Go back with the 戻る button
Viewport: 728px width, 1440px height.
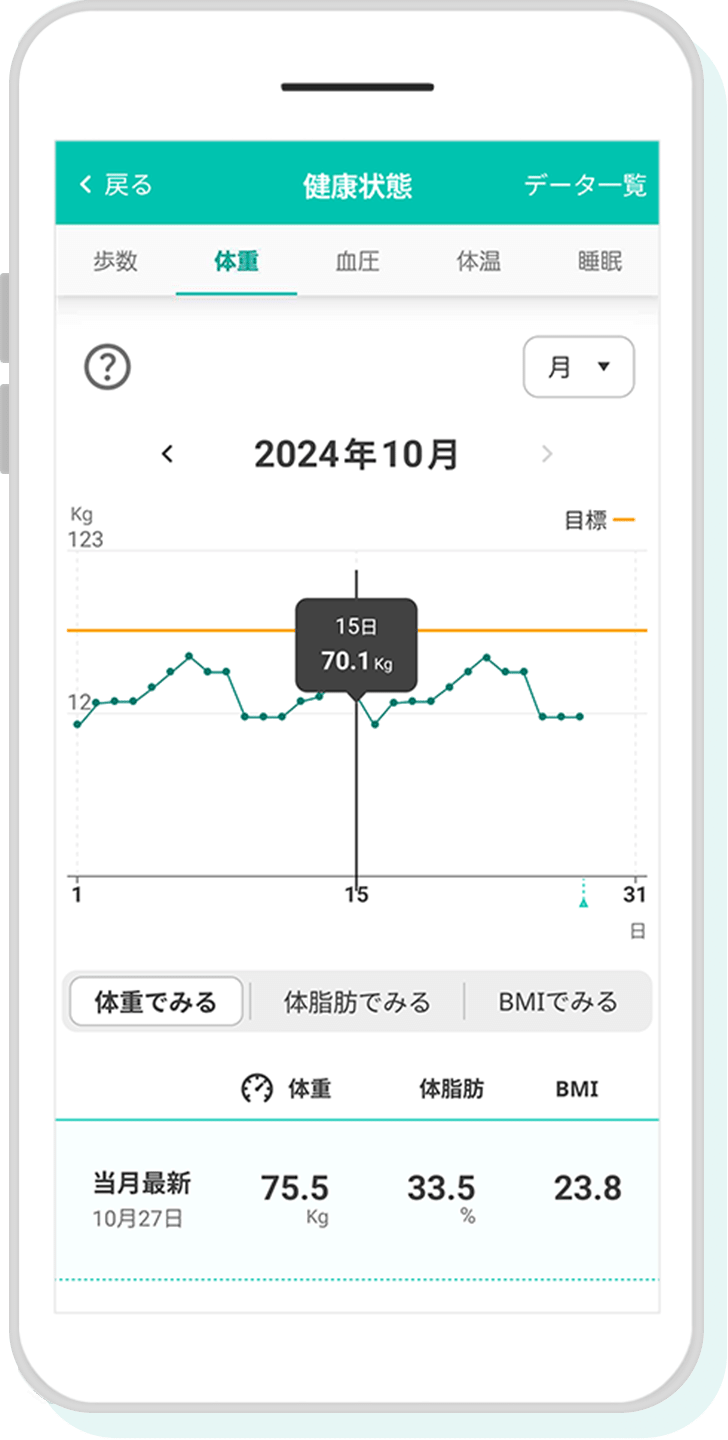(x=115, y=185)
